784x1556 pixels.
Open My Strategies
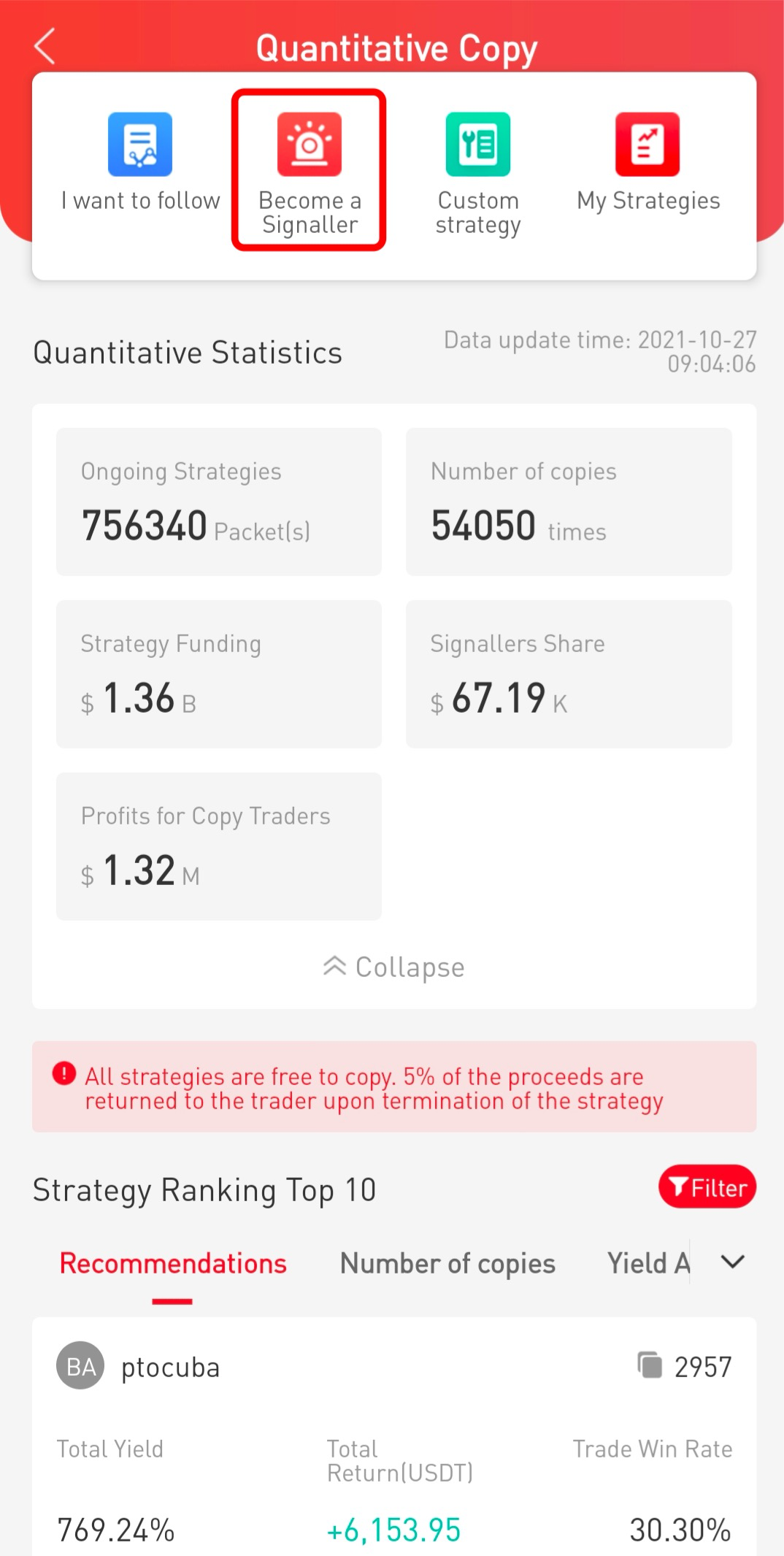[647, 162]
